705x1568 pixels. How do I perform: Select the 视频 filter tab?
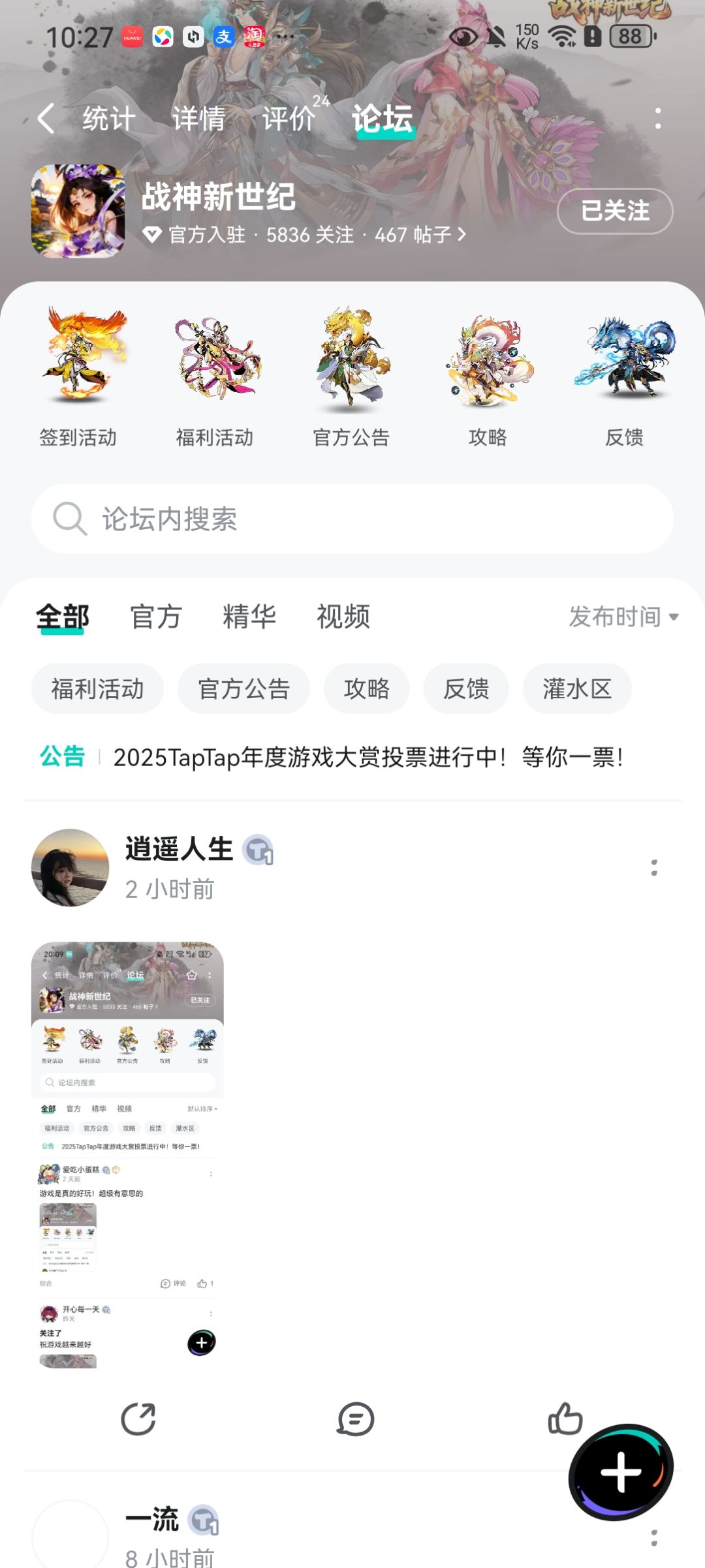343,617
